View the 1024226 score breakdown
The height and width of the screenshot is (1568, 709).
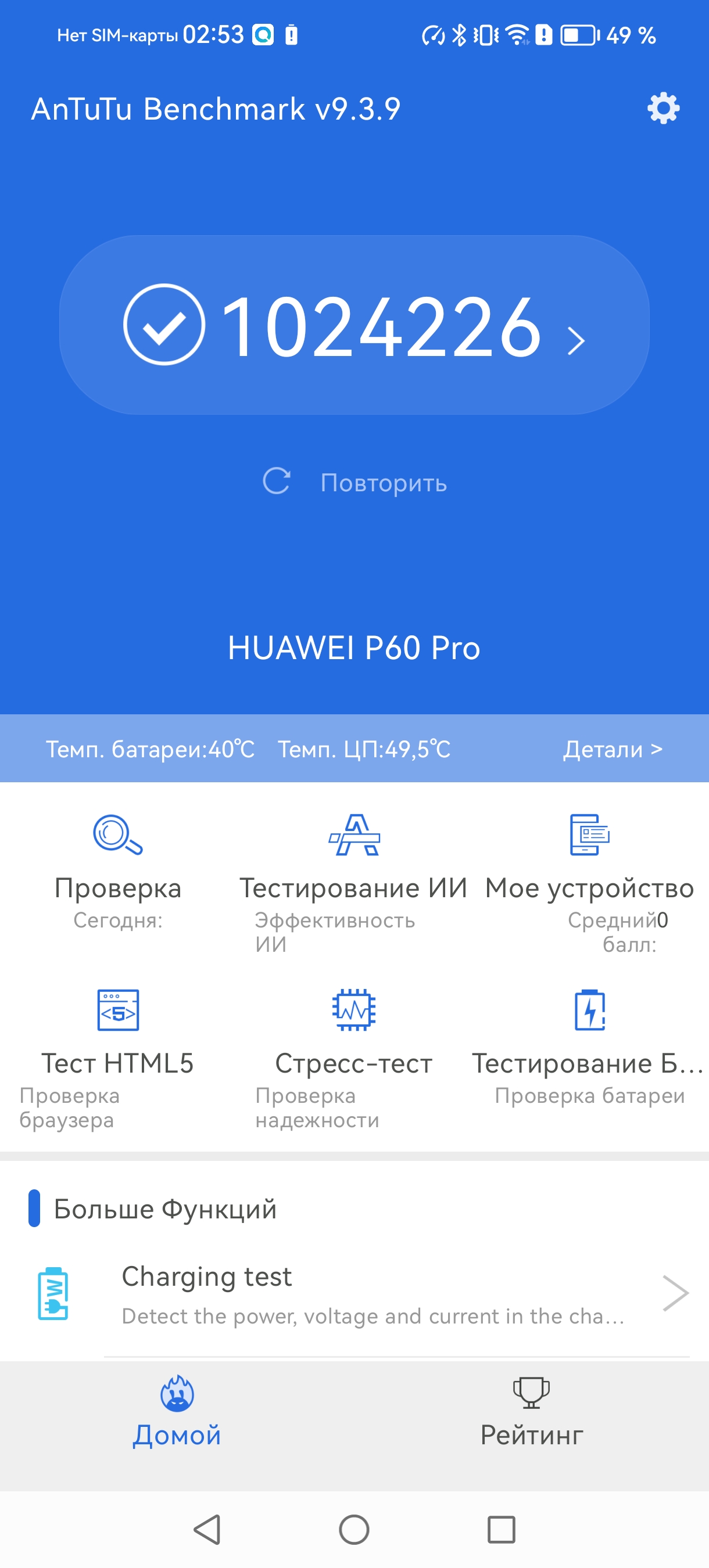point(354,325)
